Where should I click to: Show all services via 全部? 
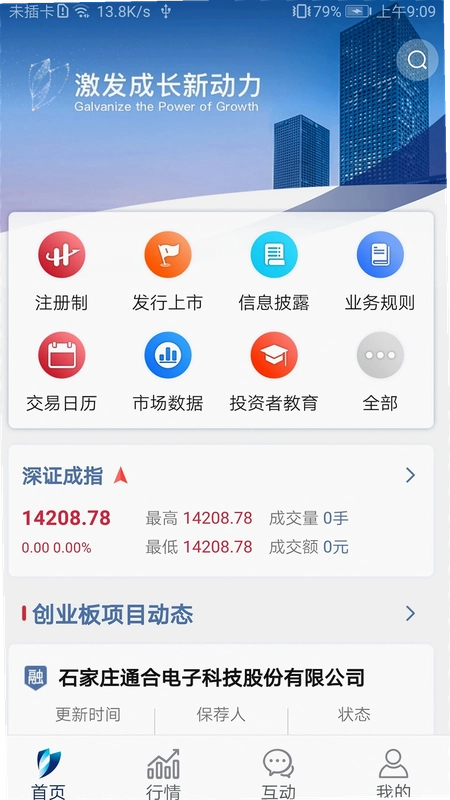380,372
